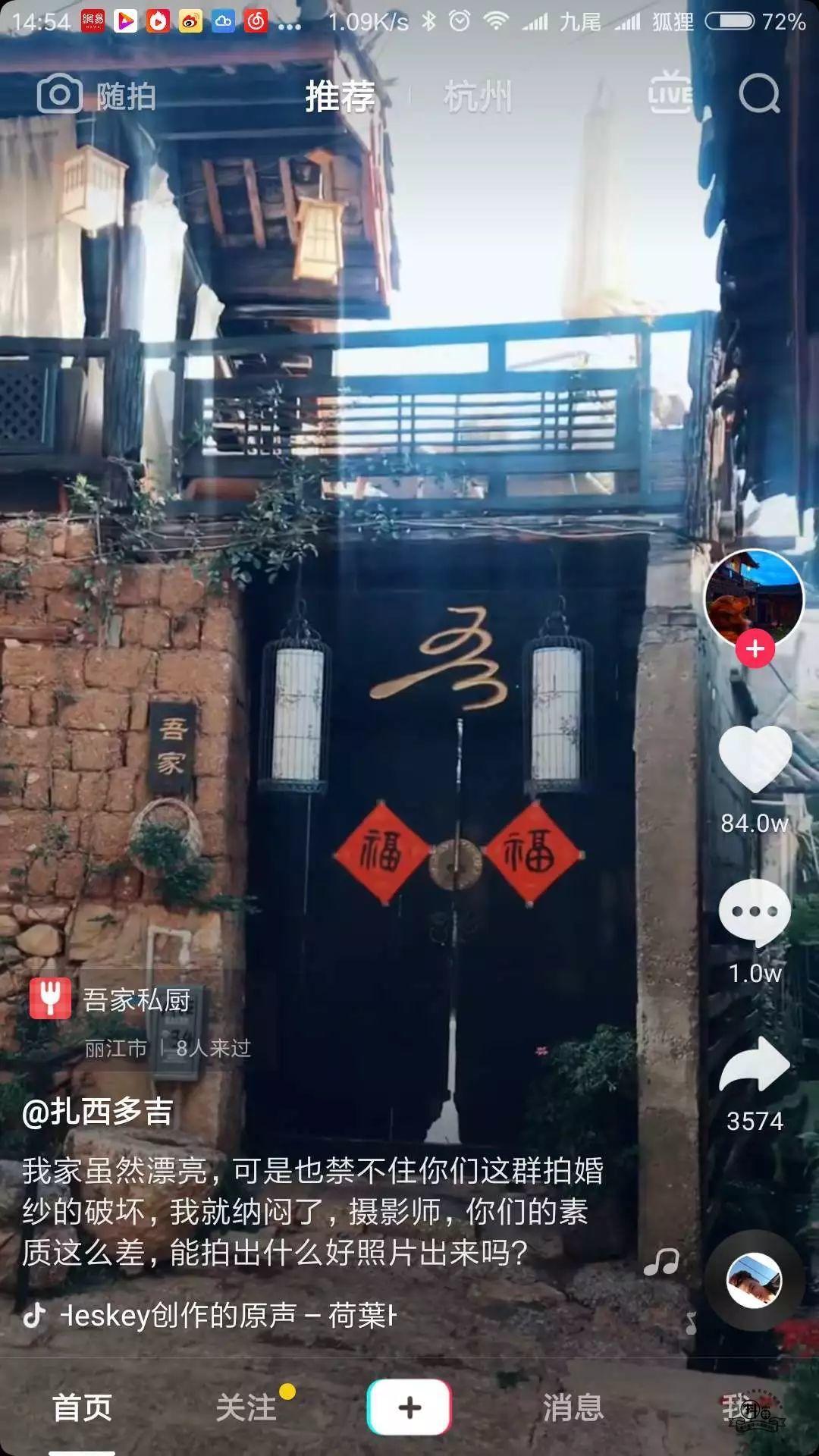Open the LIVE streams icon
Image resolution: width=819 pixels, height=1456 pixels.
point(670,94)
